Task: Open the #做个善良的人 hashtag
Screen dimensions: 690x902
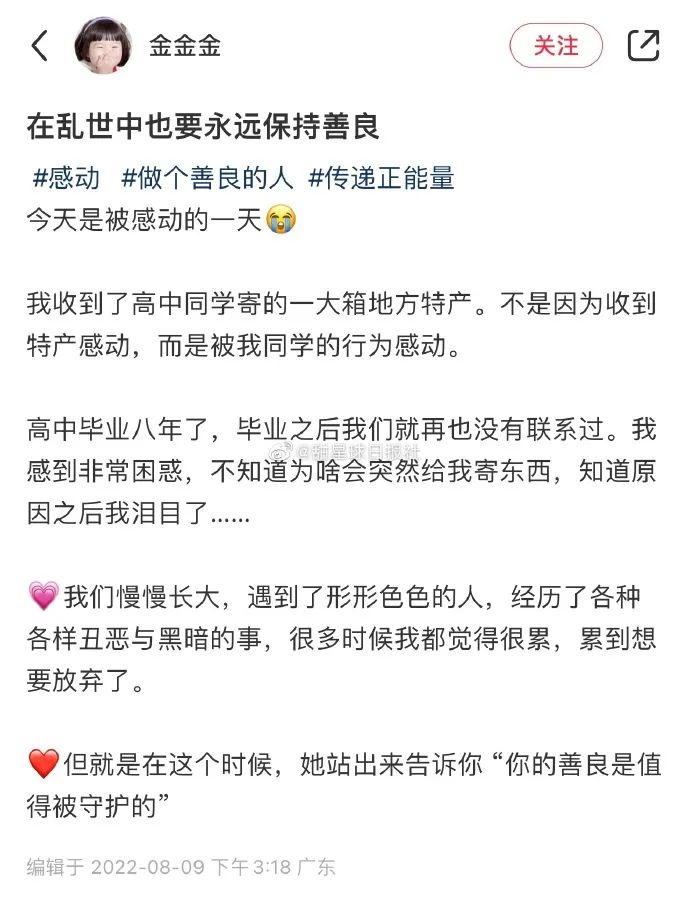Action: 206,179
